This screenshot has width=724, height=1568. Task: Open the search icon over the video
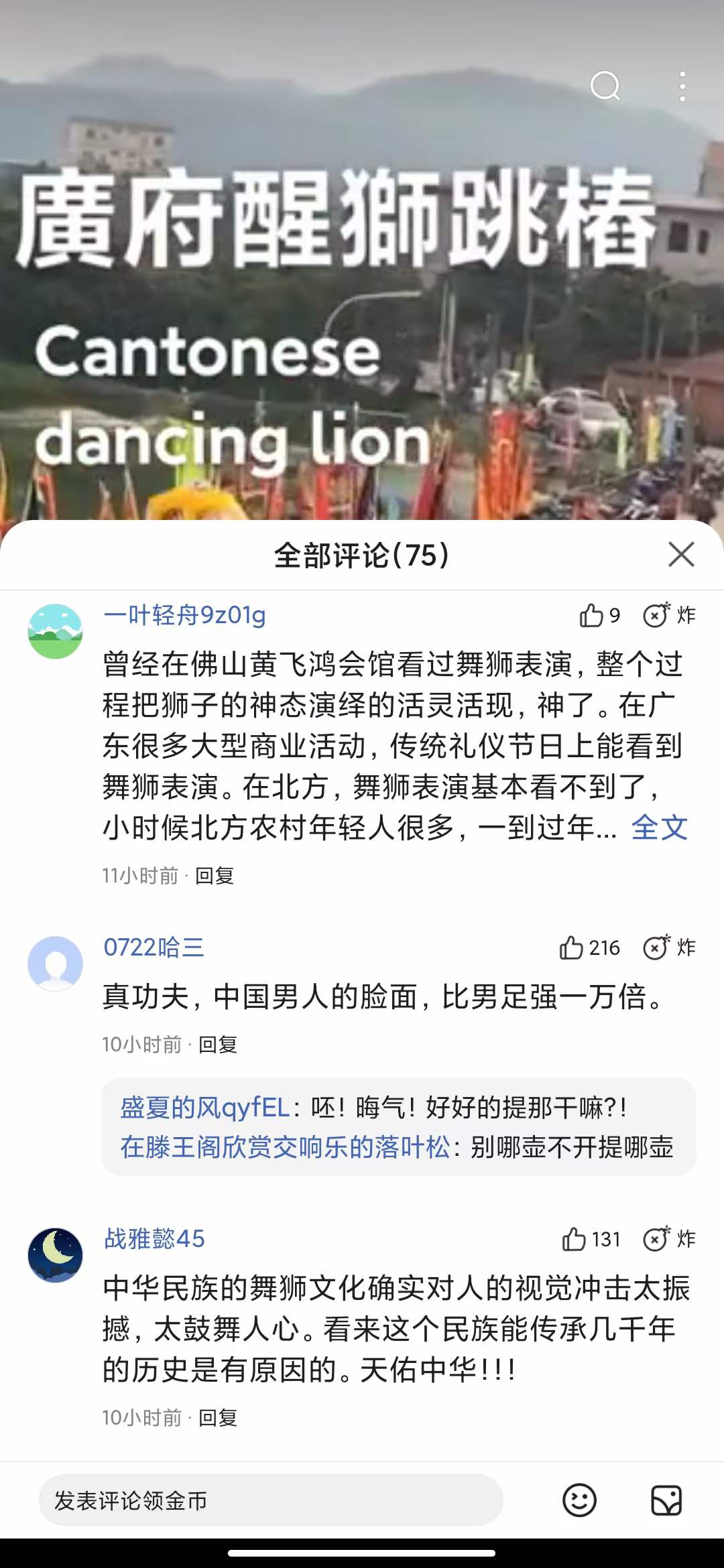click(605, 86)
